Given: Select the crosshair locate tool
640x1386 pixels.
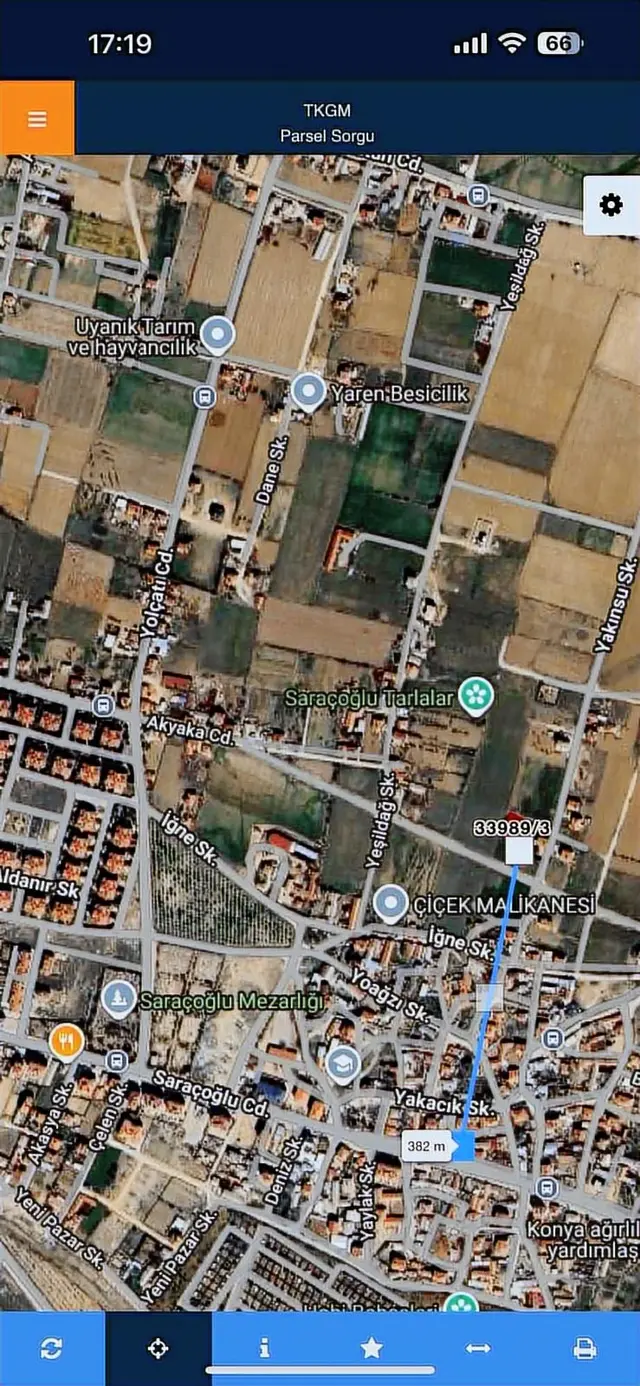Looking at the screenshot, I should [x=158, y=1348].
